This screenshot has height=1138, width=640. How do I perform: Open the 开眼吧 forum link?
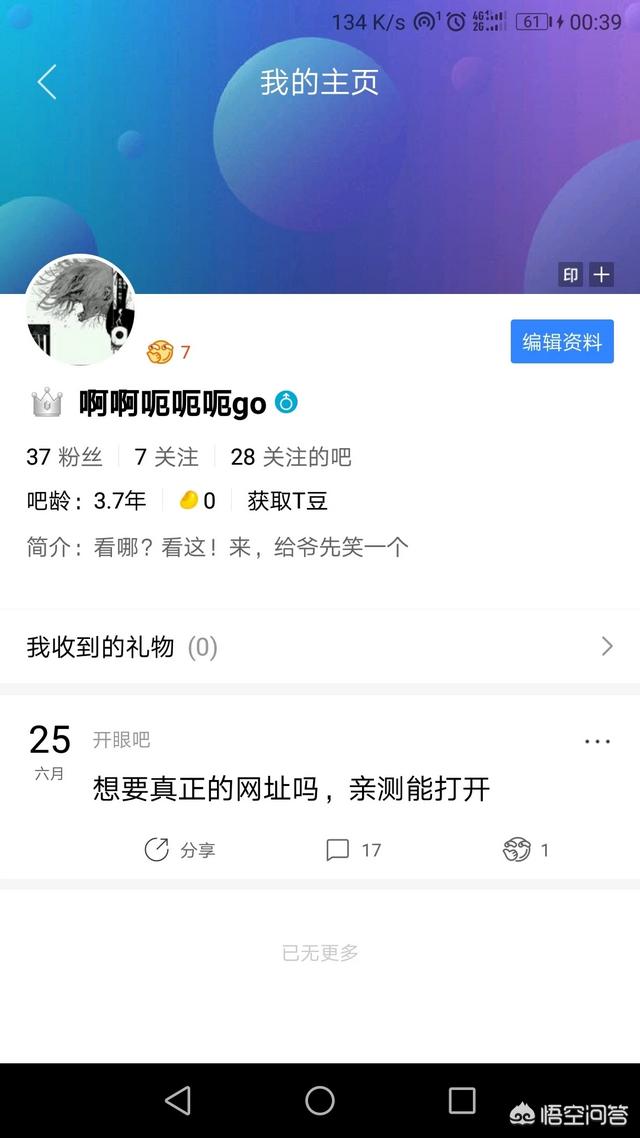[121, 740]
